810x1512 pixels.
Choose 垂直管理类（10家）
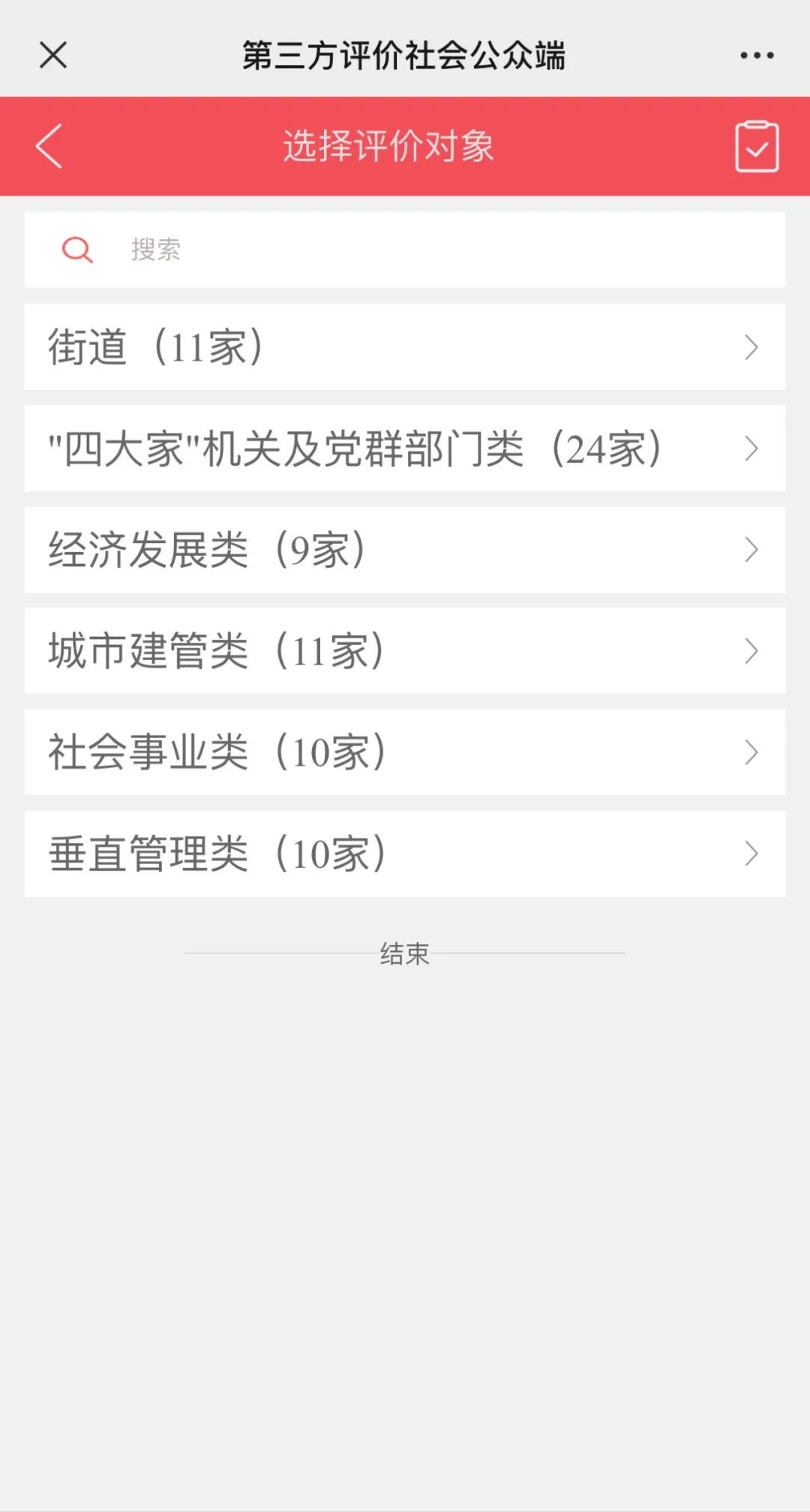pos(405,853)
